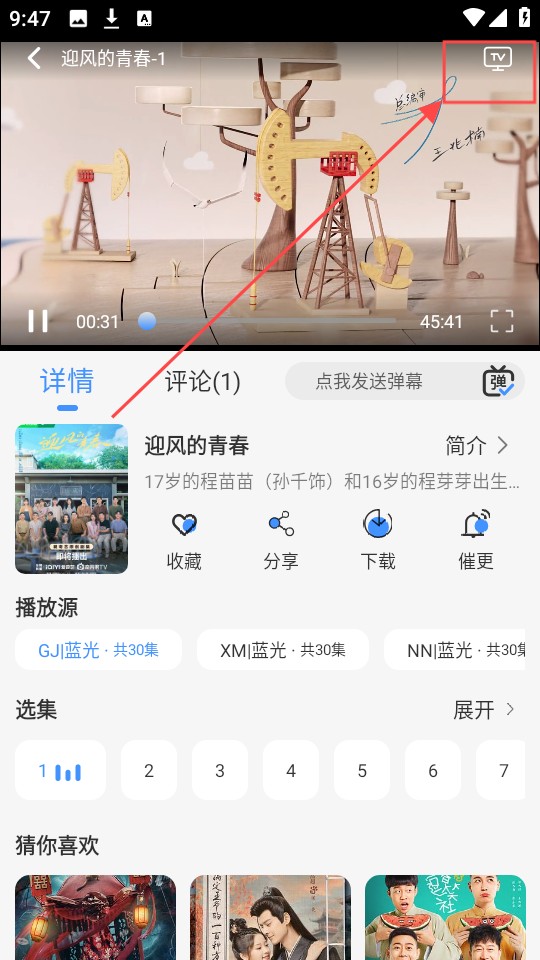Go back from the video player

tap(34, 58)
